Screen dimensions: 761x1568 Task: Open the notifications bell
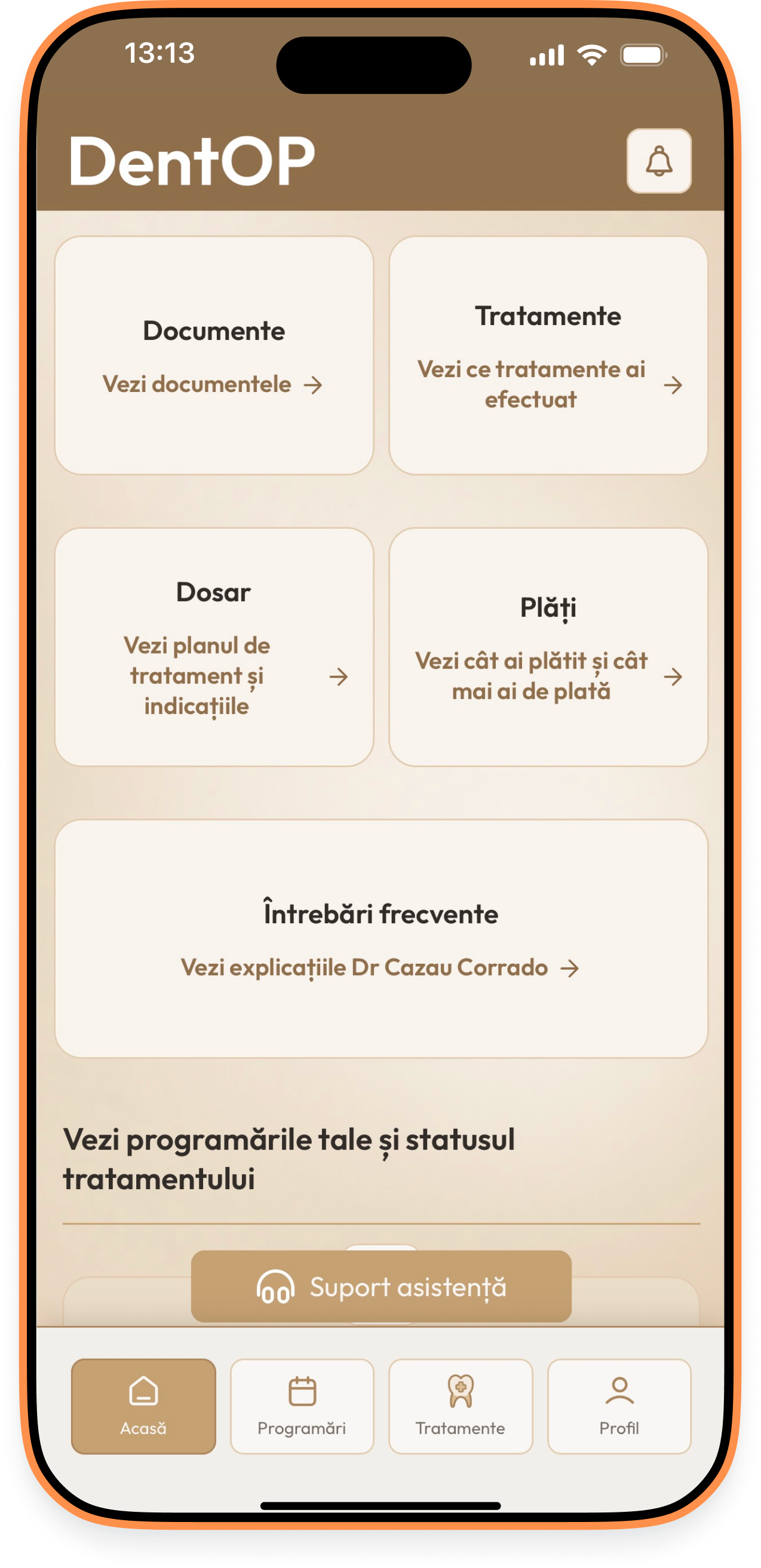point(659,161)
